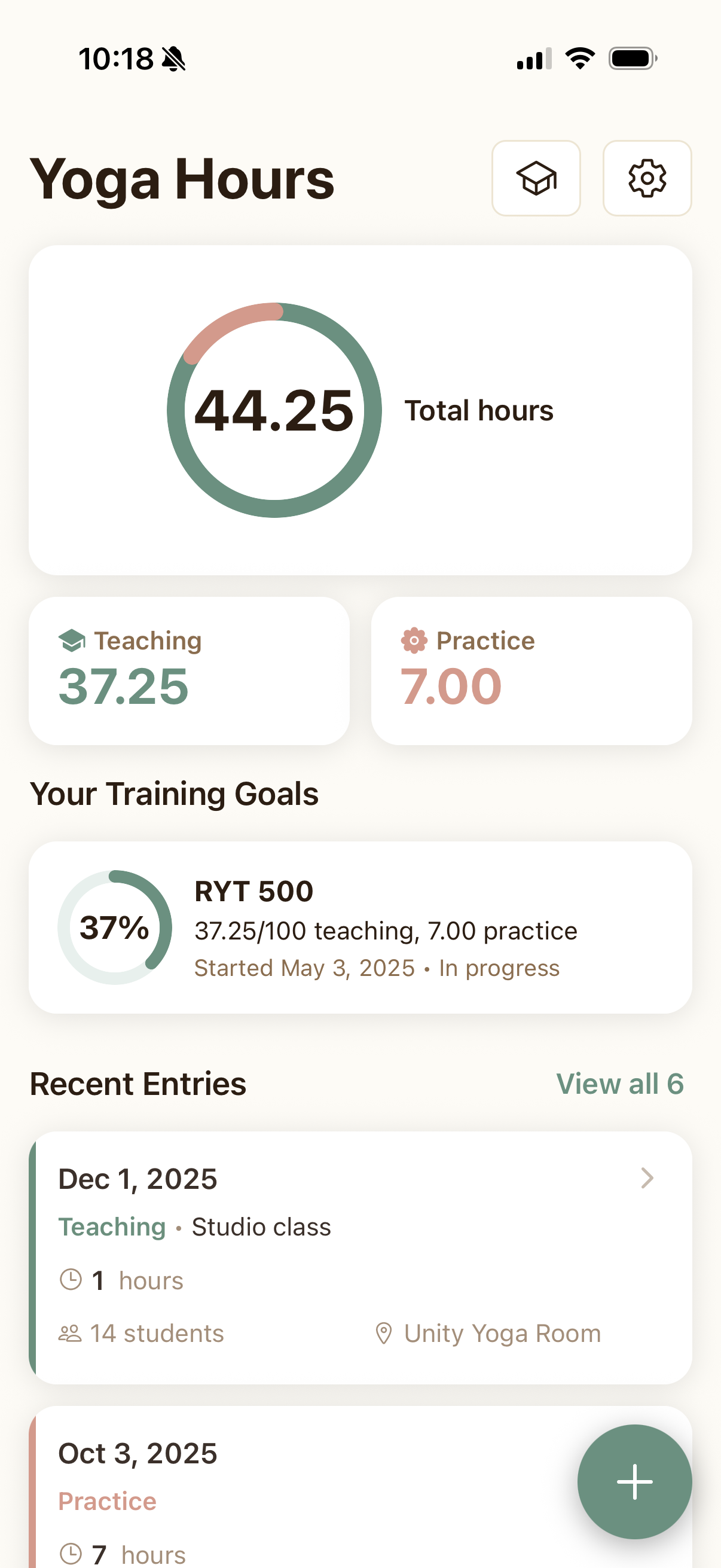The image size is (721, 1568).
Task: Open the graduation cap icon in the top bar
Action: (x=536, y=178)
